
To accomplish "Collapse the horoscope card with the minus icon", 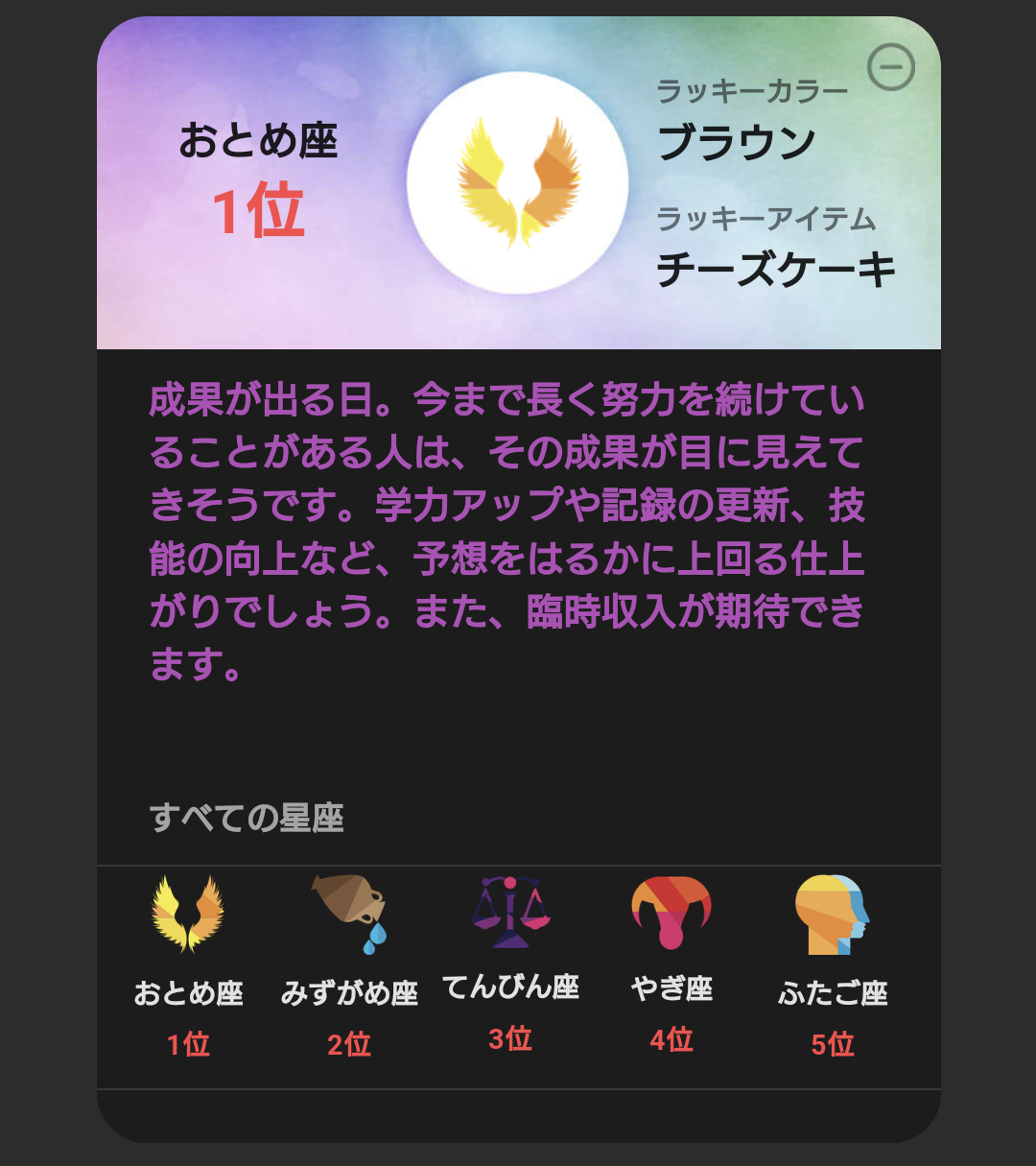I will pyautogui.click(x=890, y=67).
